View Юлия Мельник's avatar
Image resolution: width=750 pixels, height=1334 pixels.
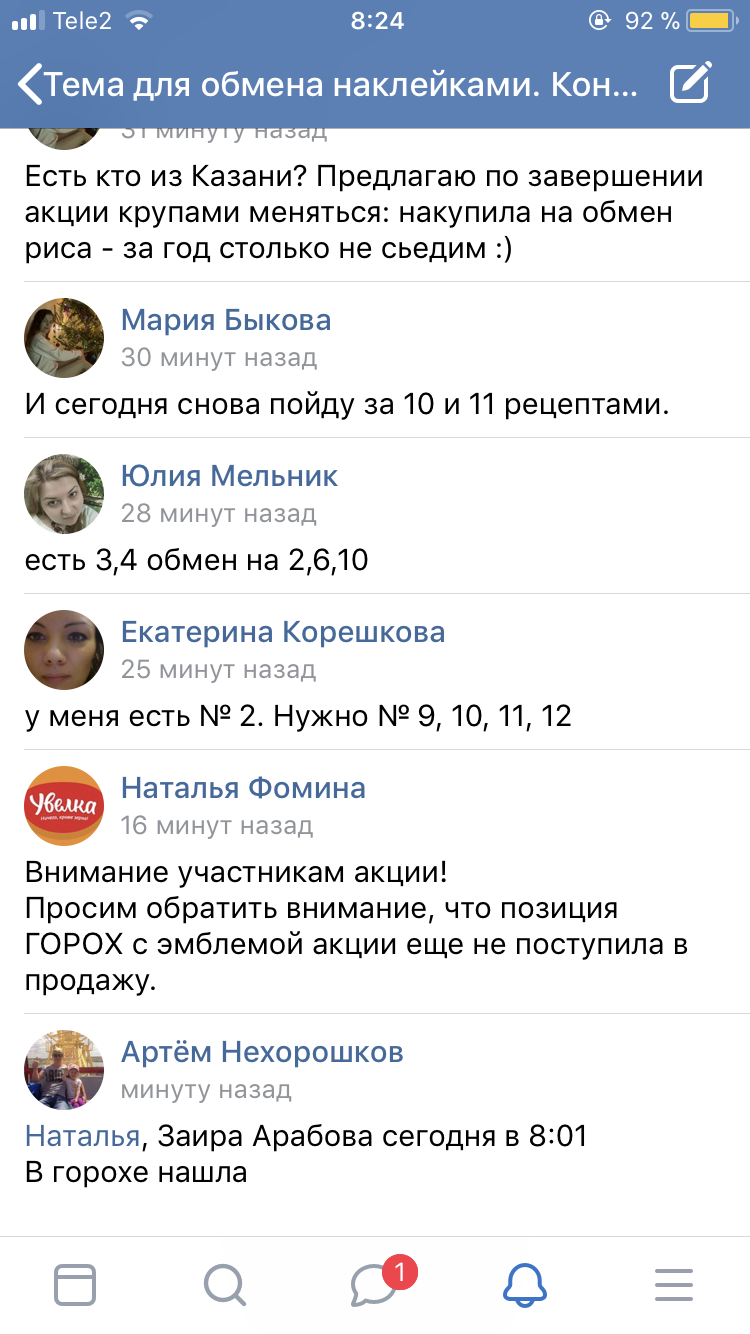64,494
